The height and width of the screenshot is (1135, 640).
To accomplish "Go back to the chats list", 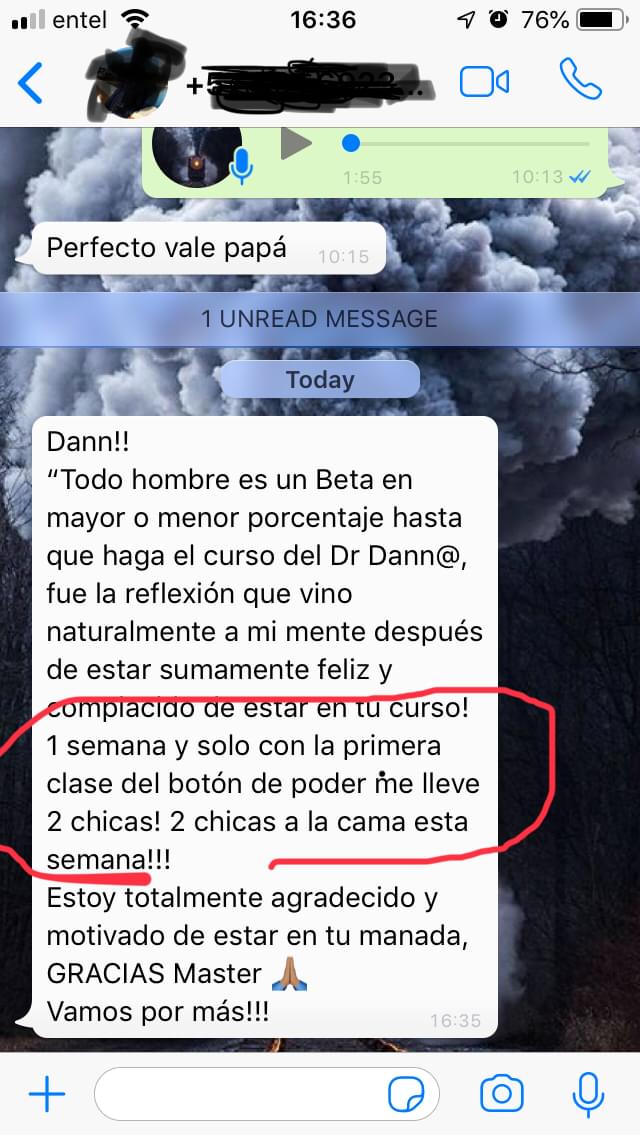I will tap(31, 83).
